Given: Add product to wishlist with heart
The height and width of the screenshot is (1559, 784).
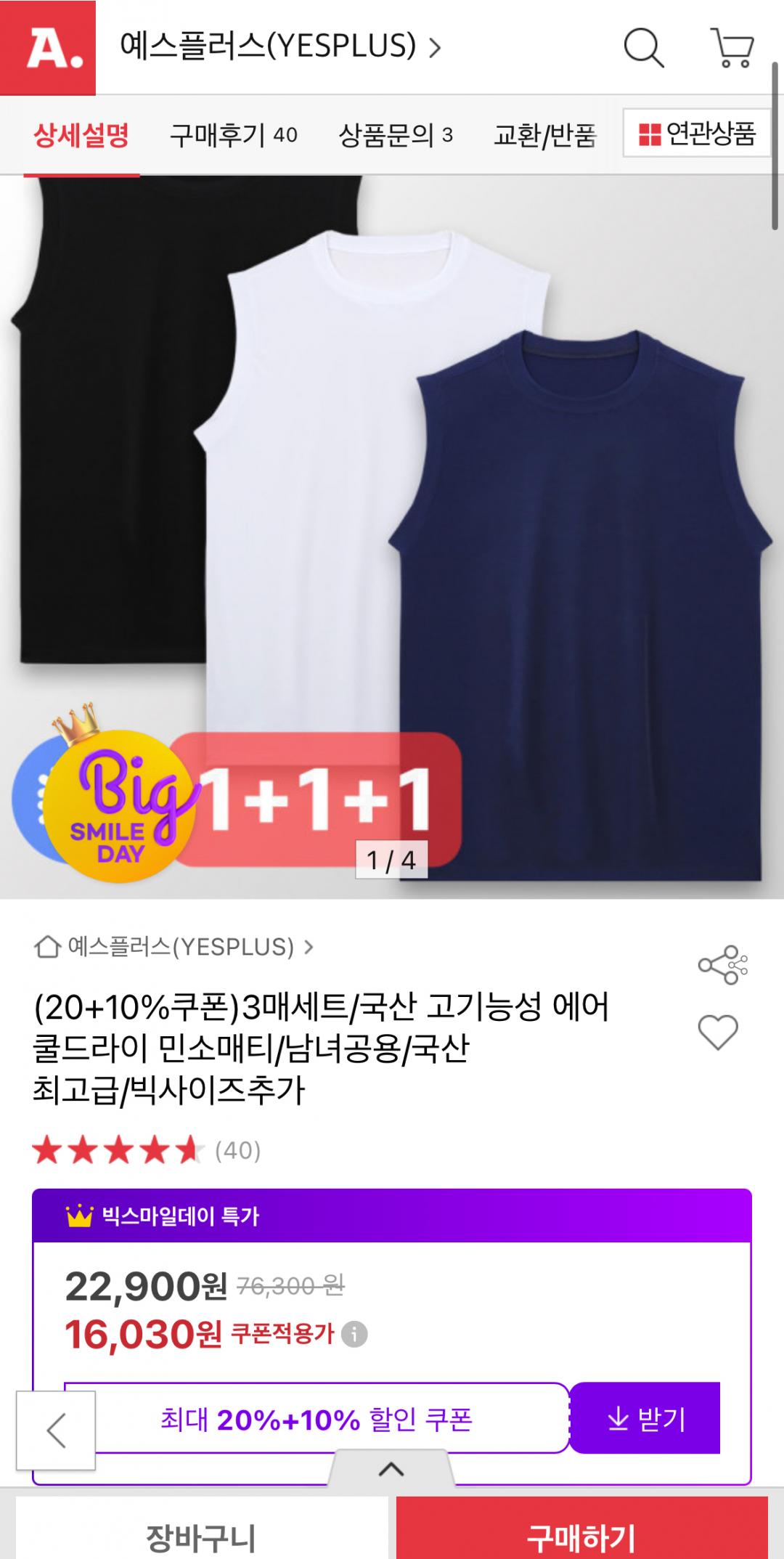Looking at the screenshot, I should coord(717,1032).
